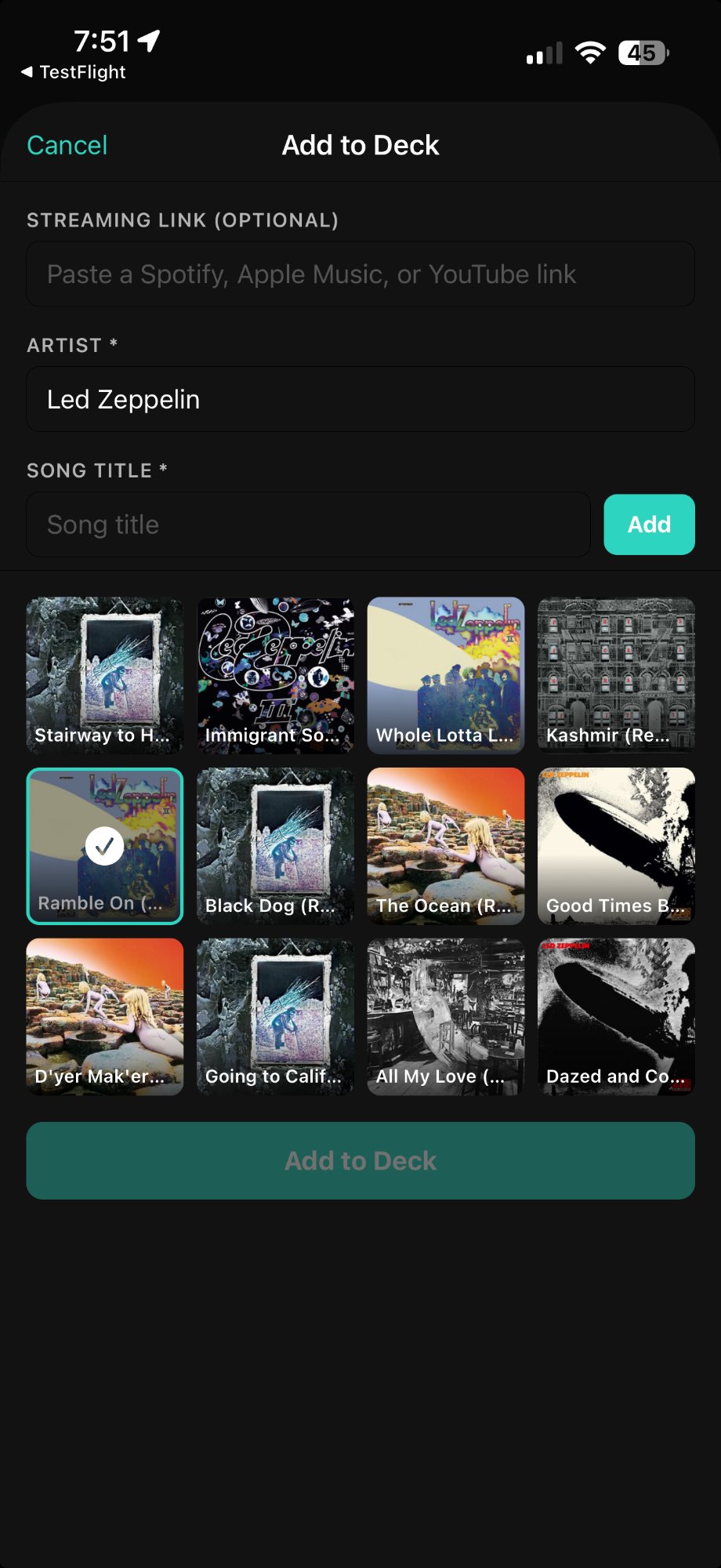Select Kashmir from the song grid
721x1568 pixels.
point(616,674)
